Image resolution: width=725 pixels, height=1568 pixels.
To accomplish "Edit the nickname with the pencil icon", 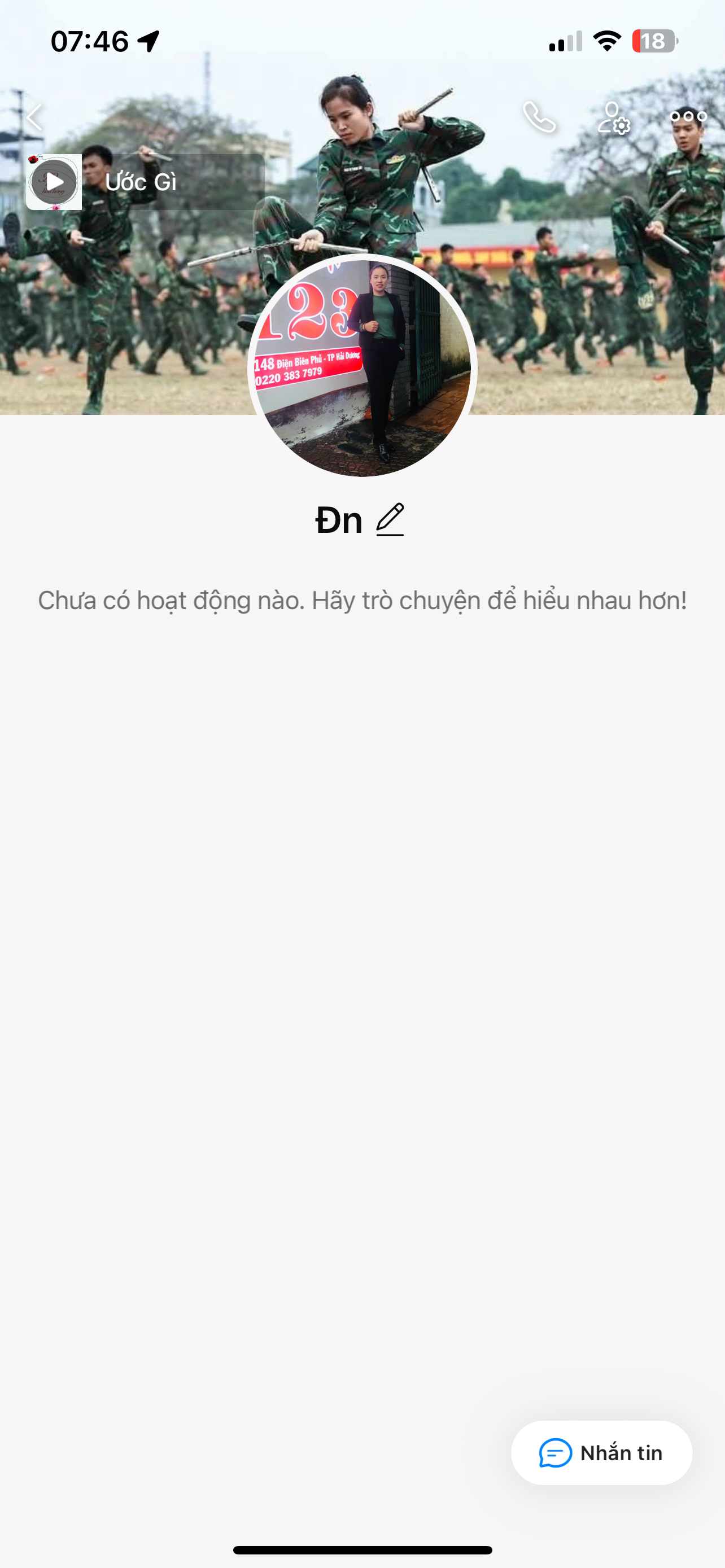I will [390, 520].
